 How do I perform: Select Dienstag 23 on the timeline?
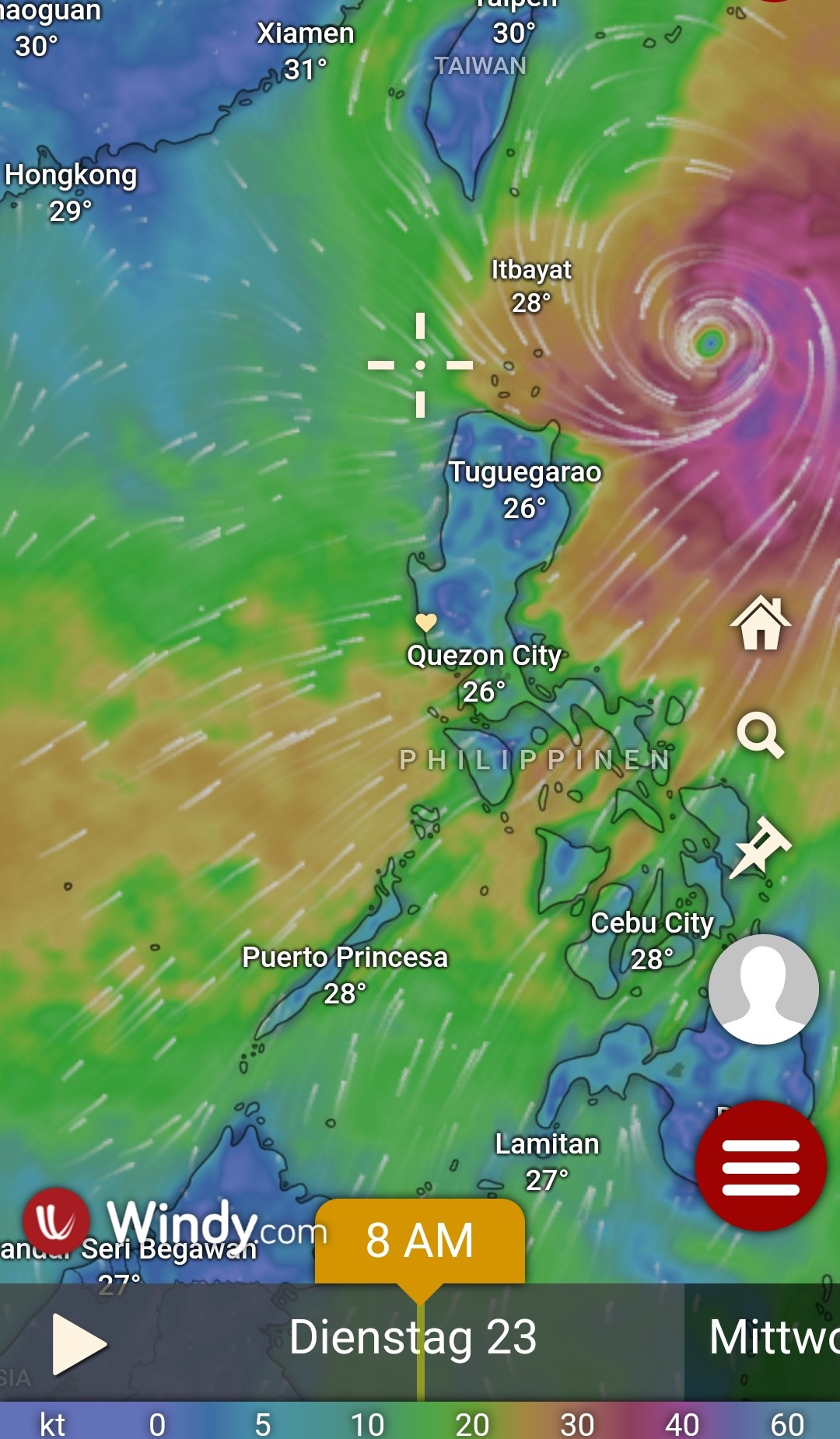[x=412, y=1338]
